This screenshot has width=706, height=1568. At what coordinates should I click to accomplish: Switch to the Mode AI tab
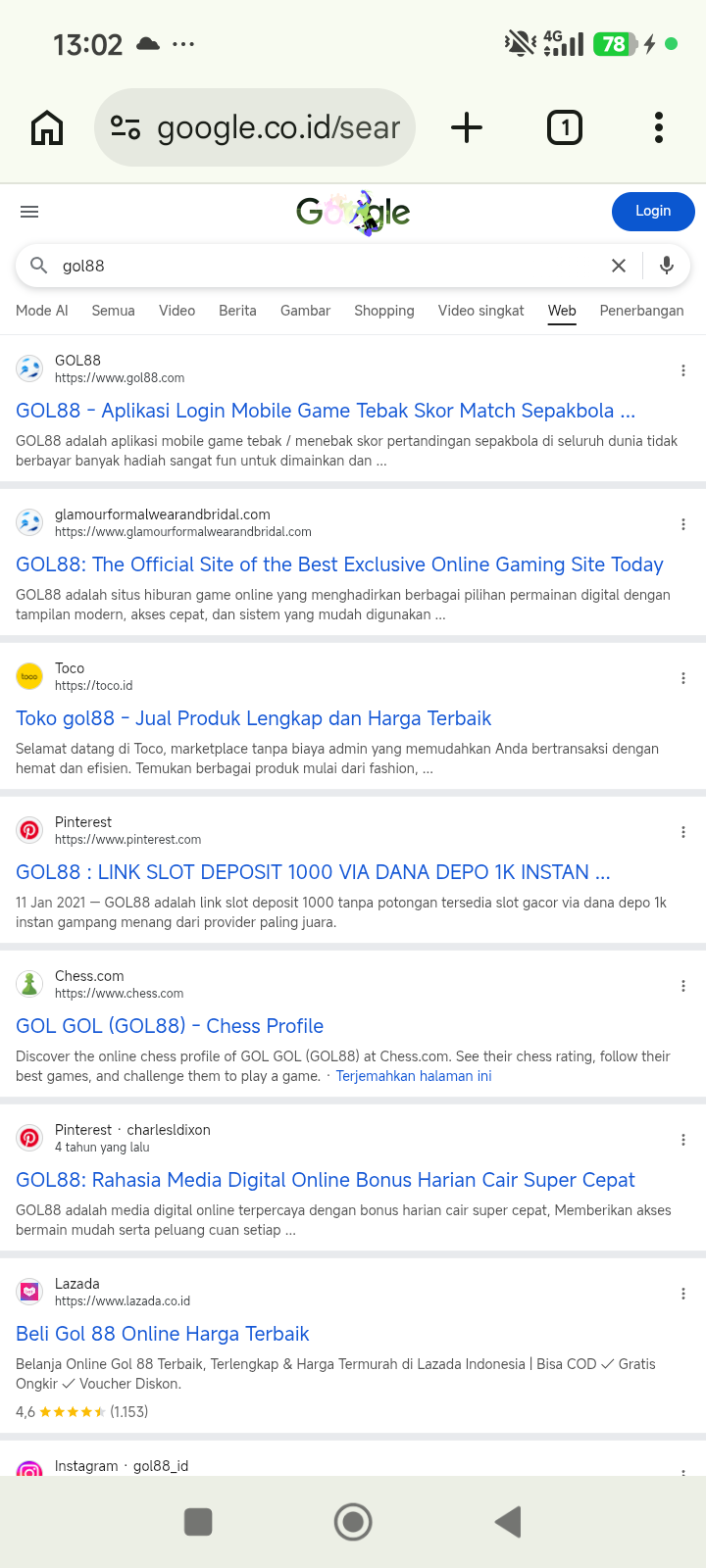coord(42,311)
